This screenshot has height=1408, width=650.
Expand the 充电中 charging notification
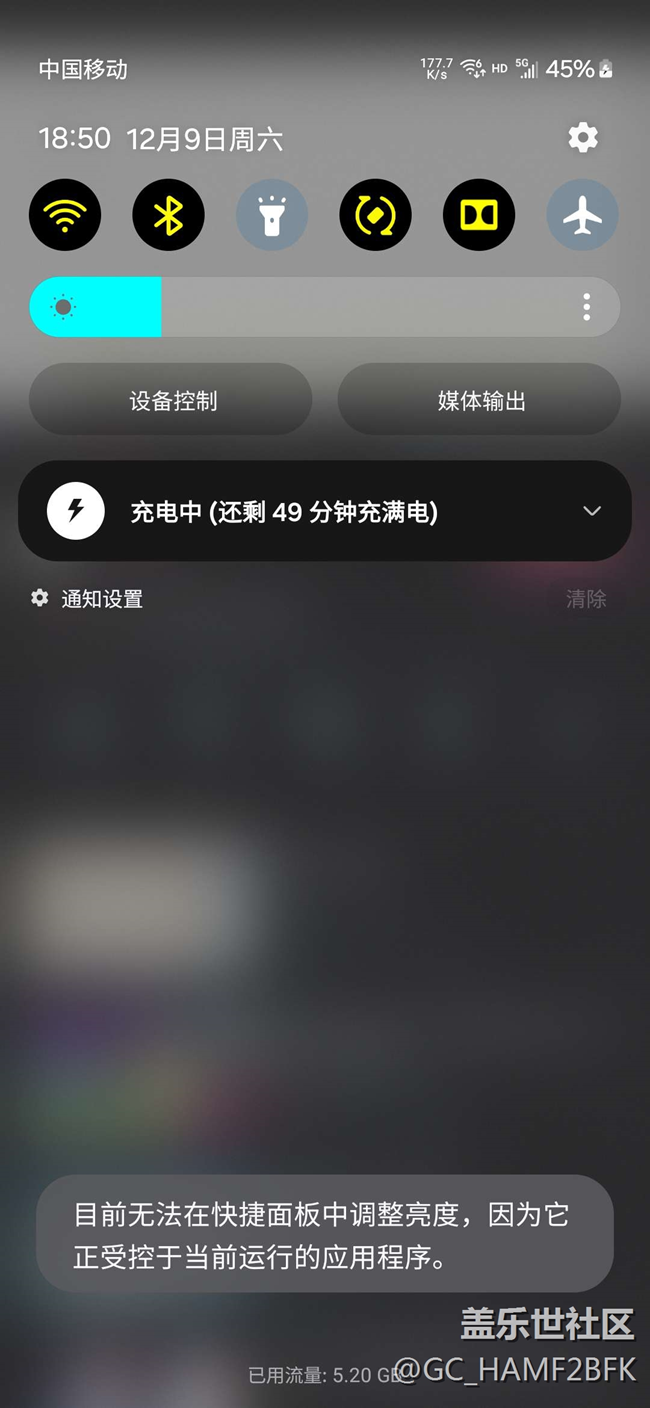[592, 512]
